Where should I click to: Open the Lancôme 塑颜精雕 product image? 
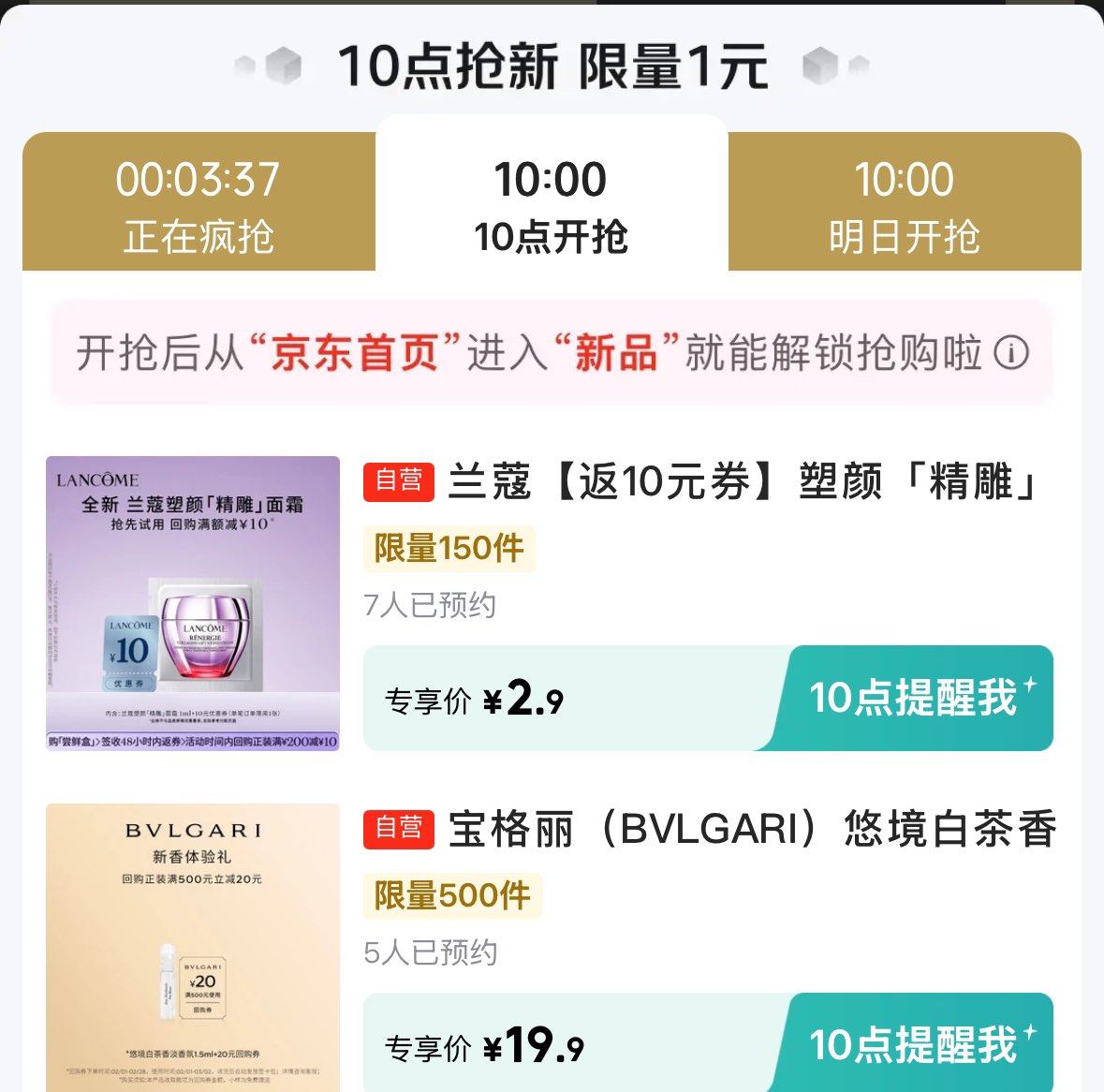click(x=193, y=603)
